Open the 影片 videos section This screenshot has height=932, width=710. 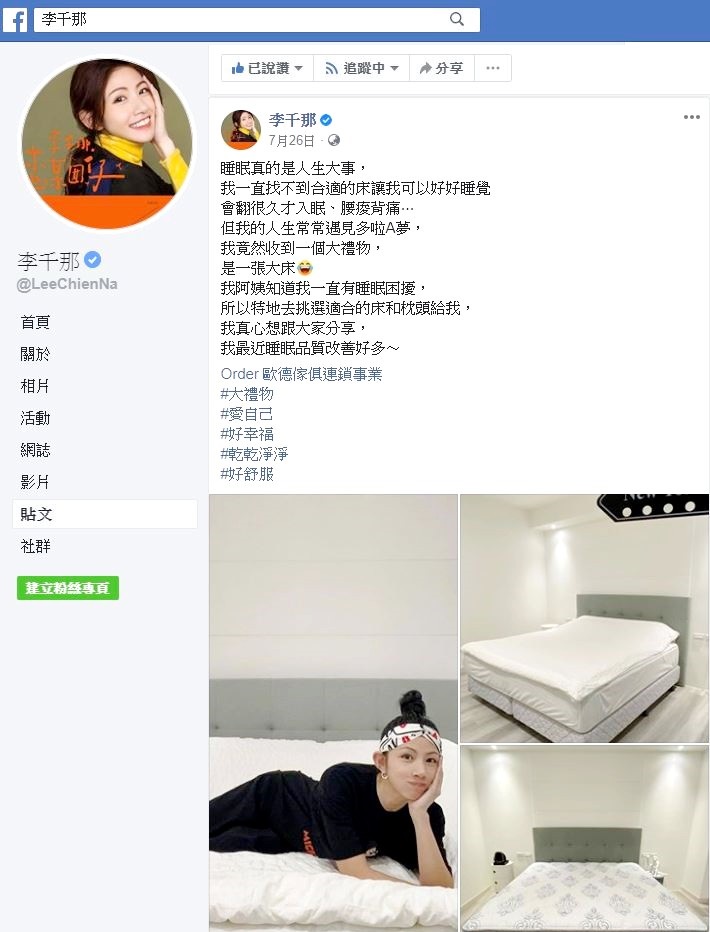[35, 482]
